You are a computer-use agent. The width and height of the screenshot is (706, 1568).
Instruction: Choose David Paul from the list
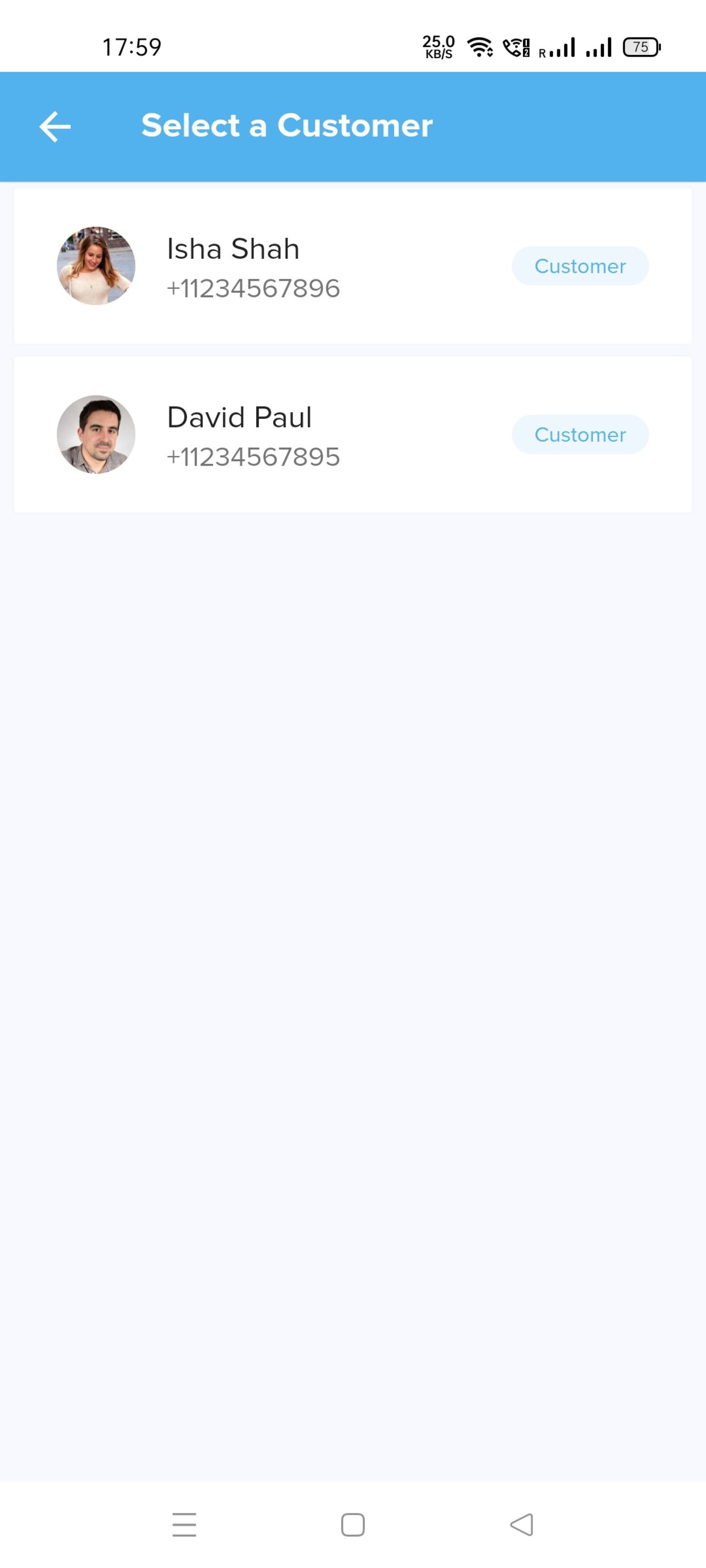pyautogui.click(x=353, y=435)
